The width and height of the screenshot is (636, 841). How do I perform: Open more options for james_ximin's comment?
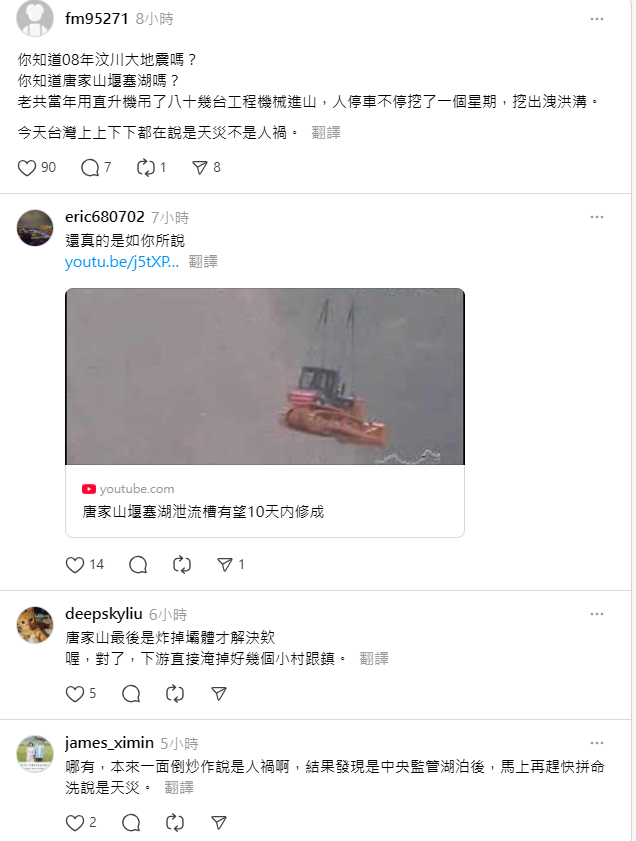pos(597,743)
